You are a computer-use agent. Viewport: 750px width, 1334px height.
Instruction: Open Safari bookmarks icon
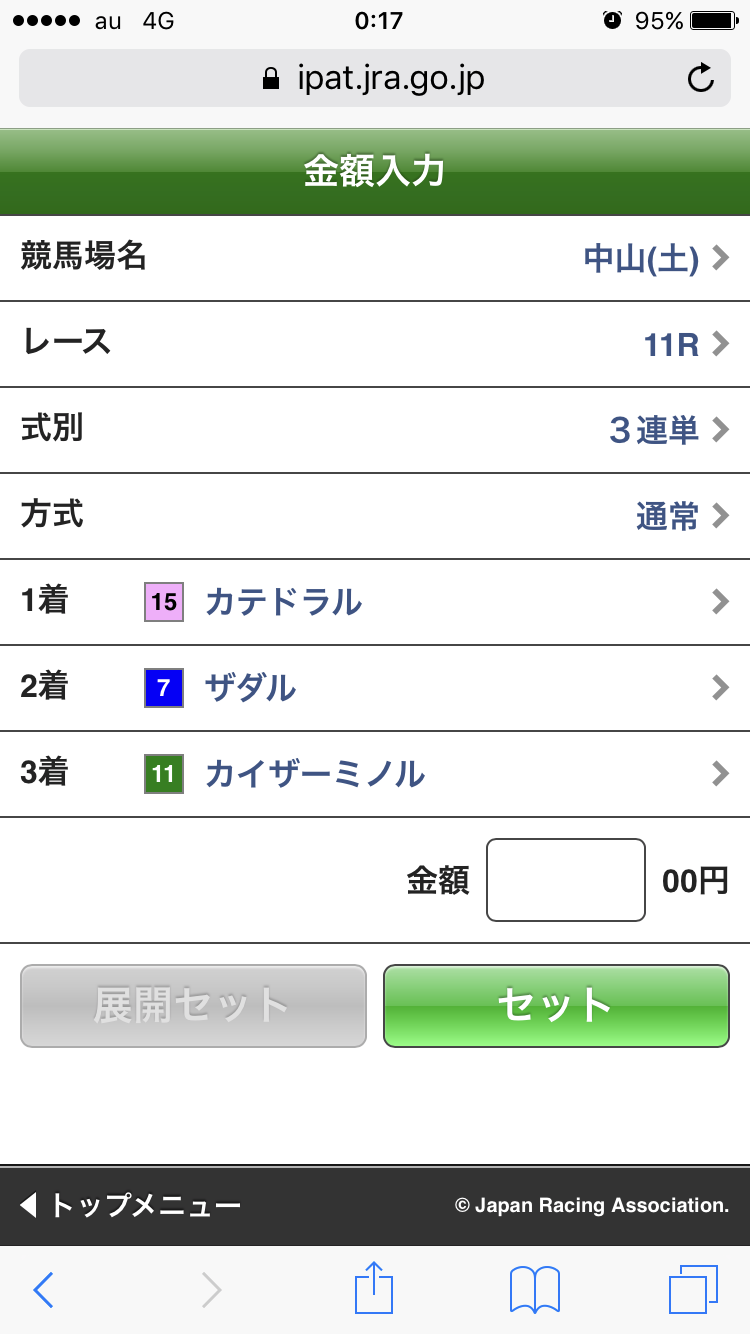(533, 1289)
